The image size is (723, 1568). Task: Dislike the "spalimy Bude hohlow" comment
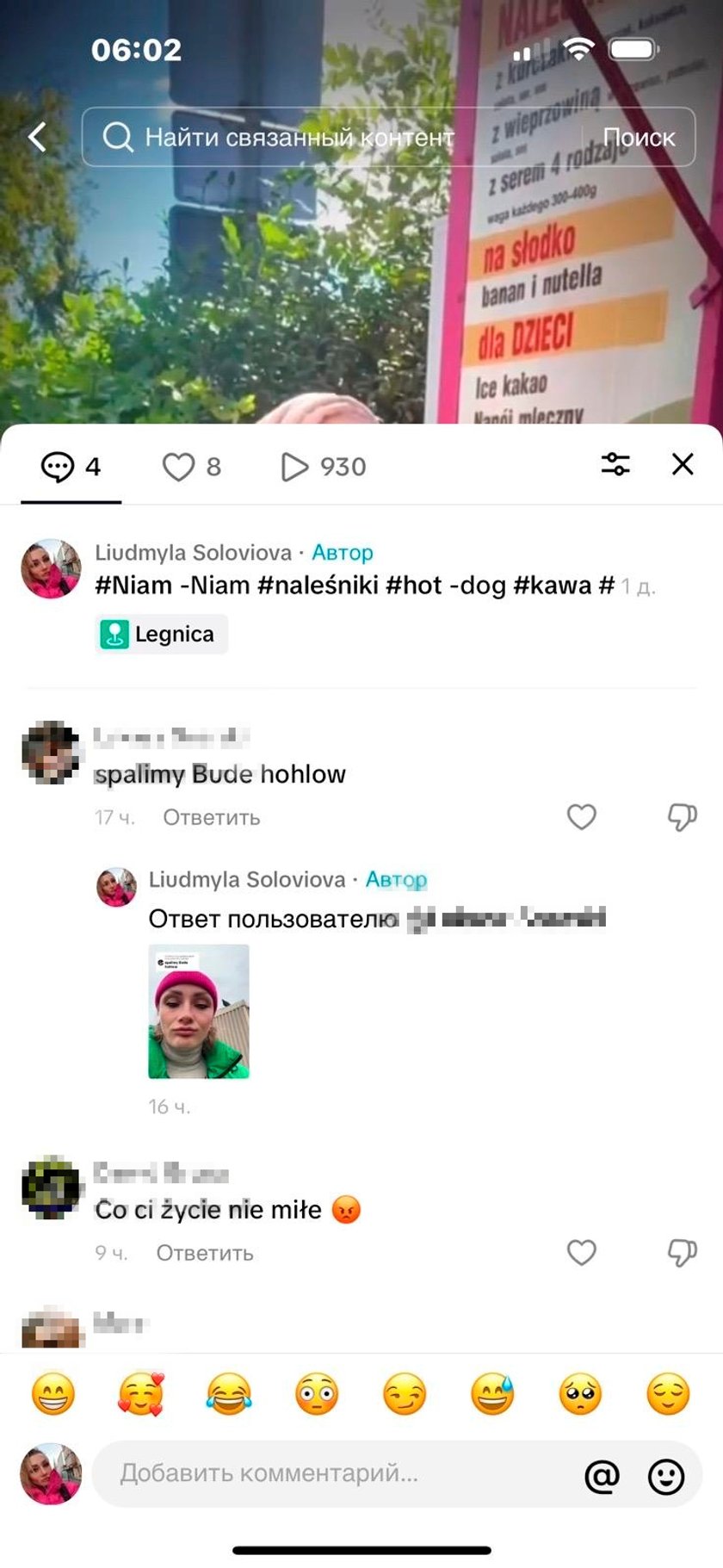(x=683, y=817)
